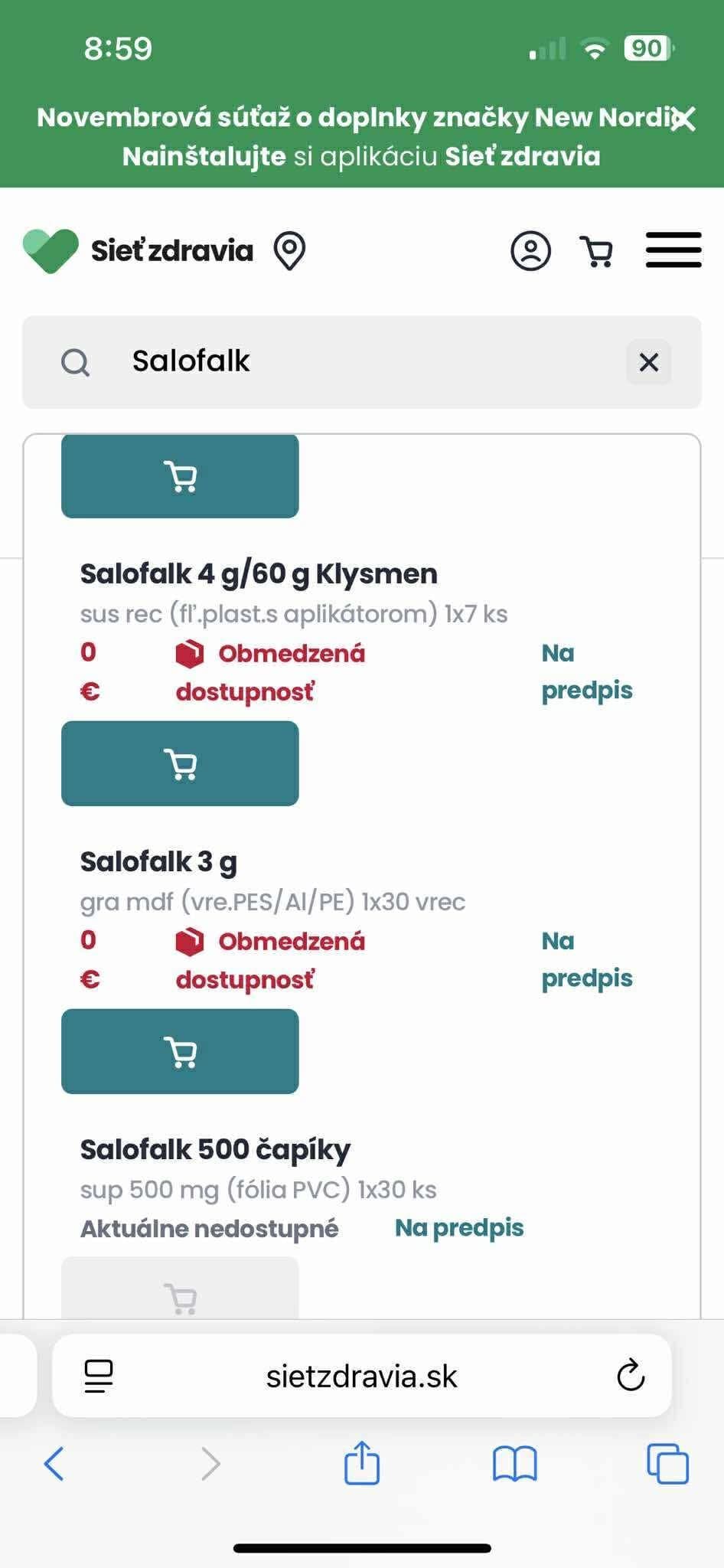Clear the Salofalk search text

tap(649, 362)
